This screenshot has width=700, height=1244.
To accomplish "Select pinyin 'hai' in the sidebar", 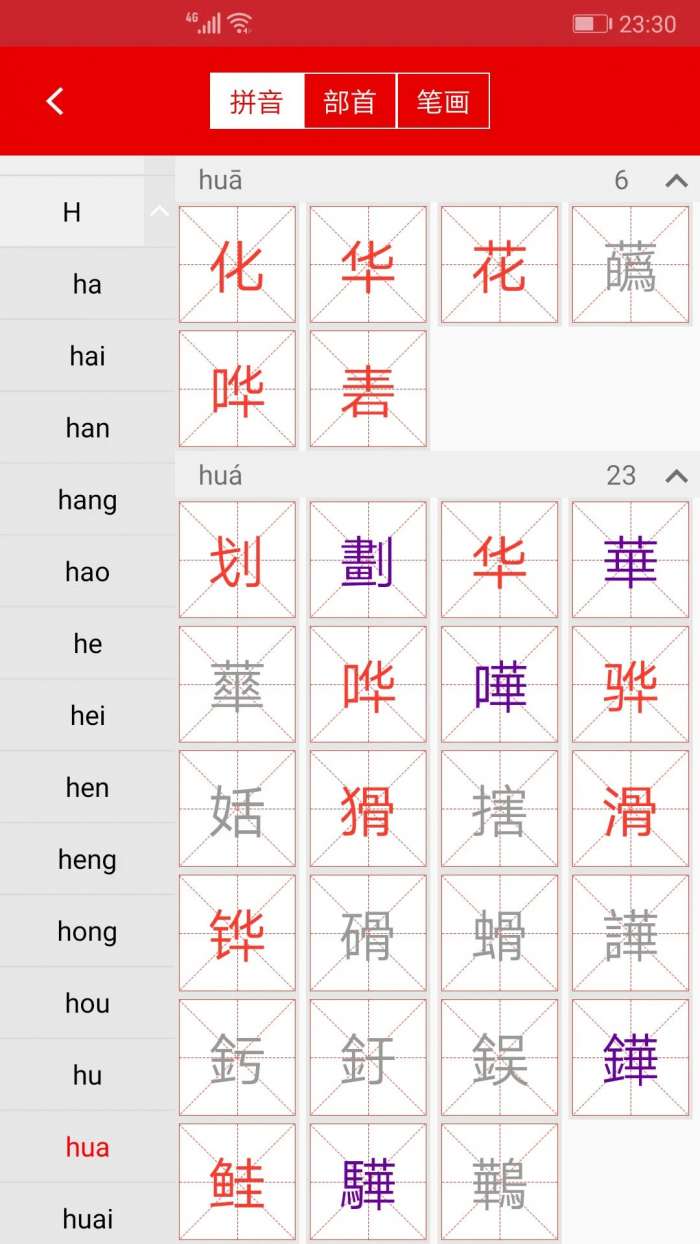I will (87, 356).
